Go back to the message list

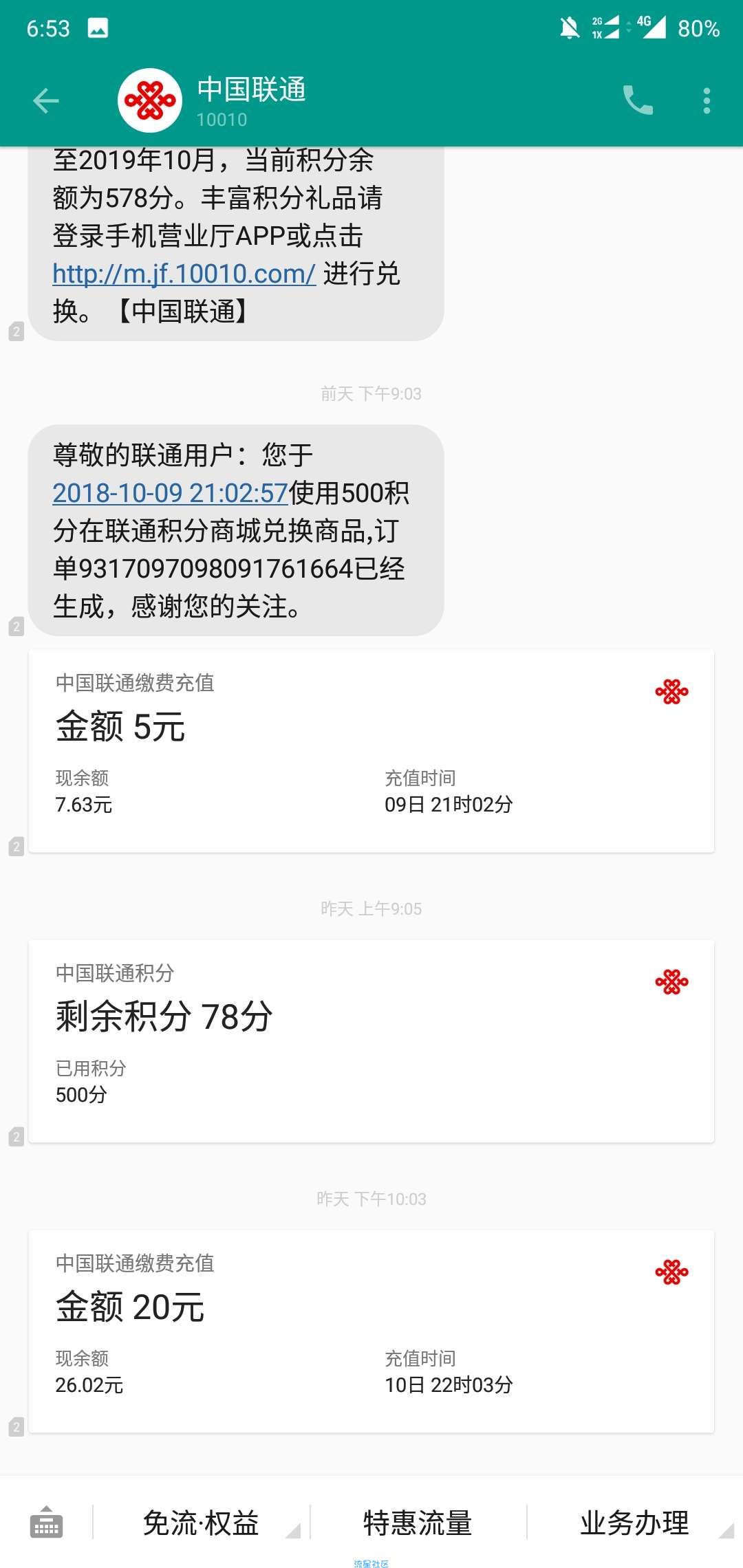[x=46, y=101]
